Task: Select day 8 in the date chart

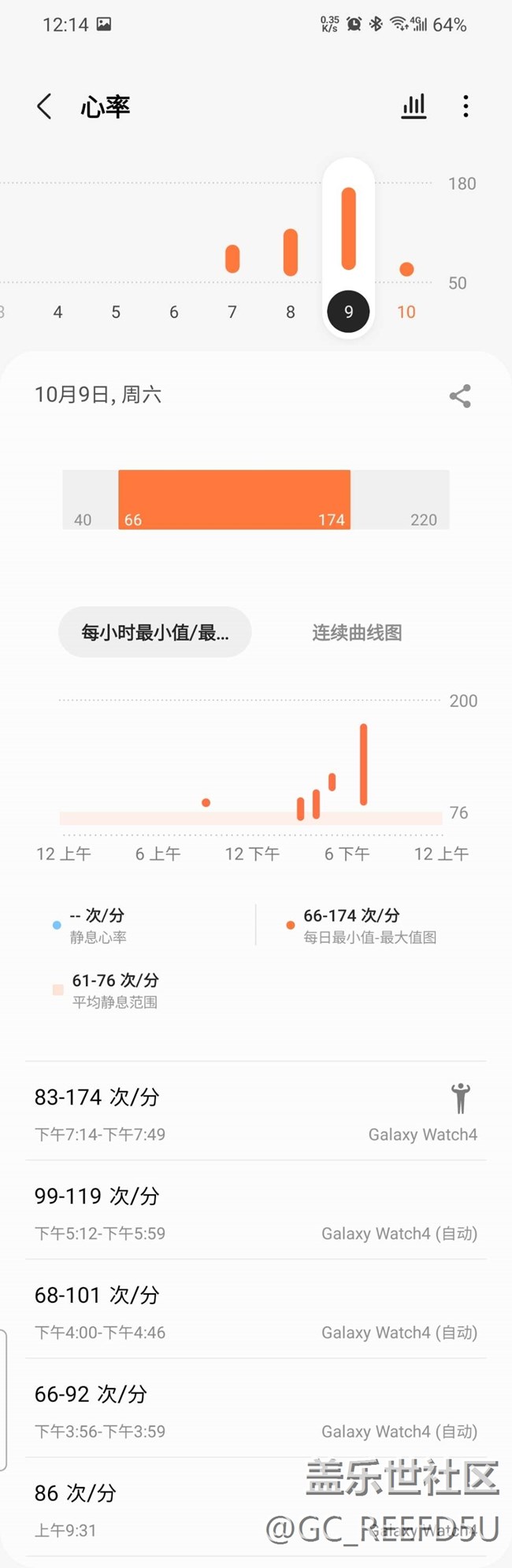Action: coord(290,312)
